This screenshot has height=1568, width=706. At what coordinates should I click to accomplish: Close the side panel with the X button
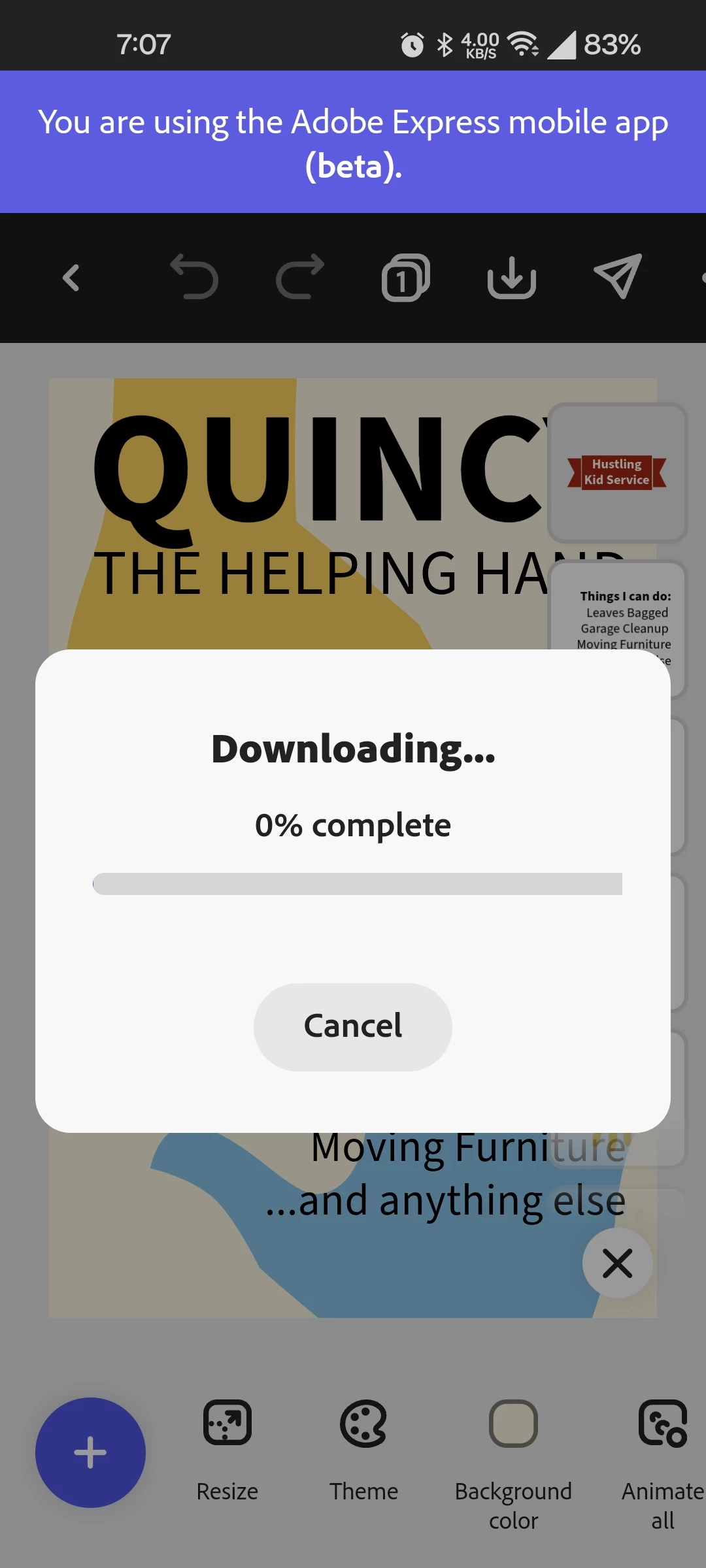click(x=617, y=1263)
